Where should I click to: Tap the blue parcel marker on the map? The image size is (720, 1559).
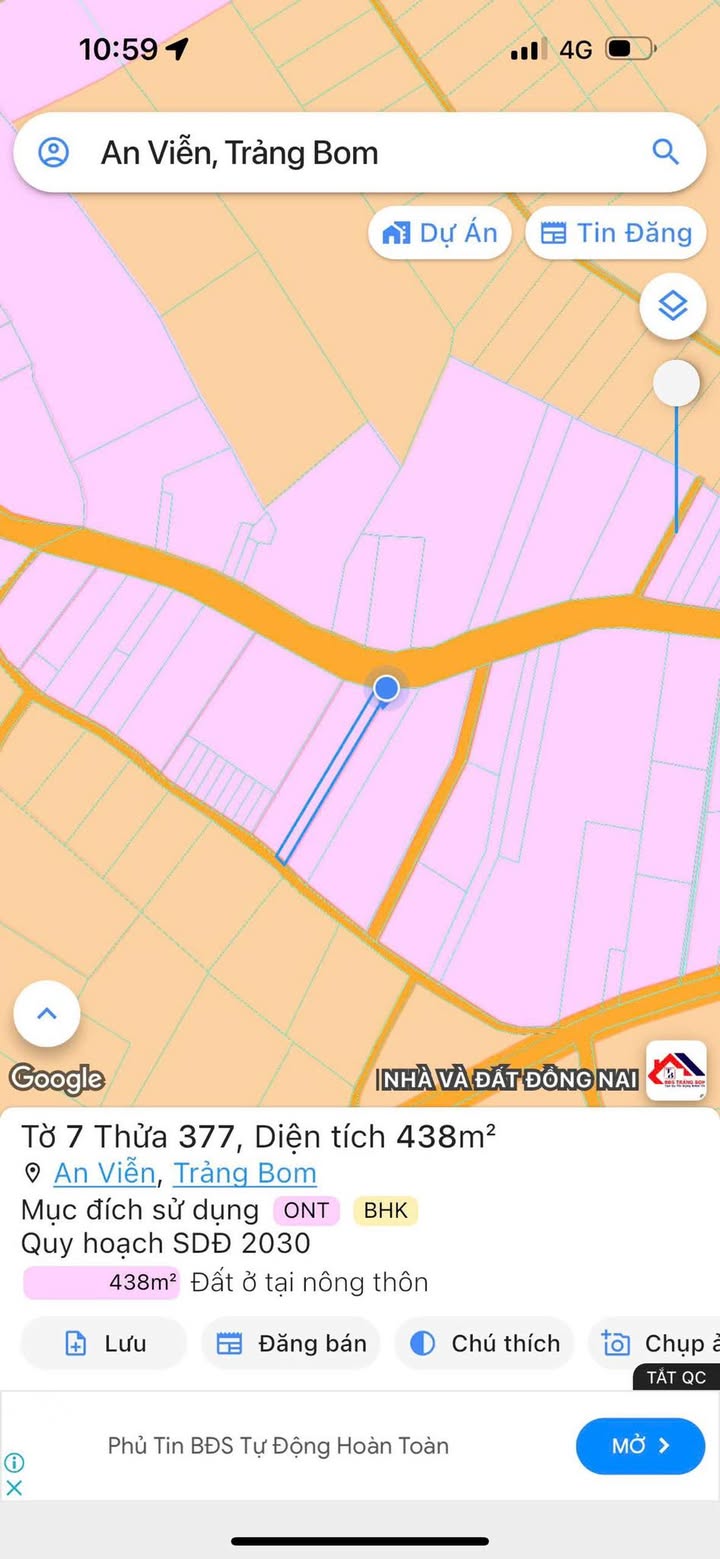coord(386,688)
